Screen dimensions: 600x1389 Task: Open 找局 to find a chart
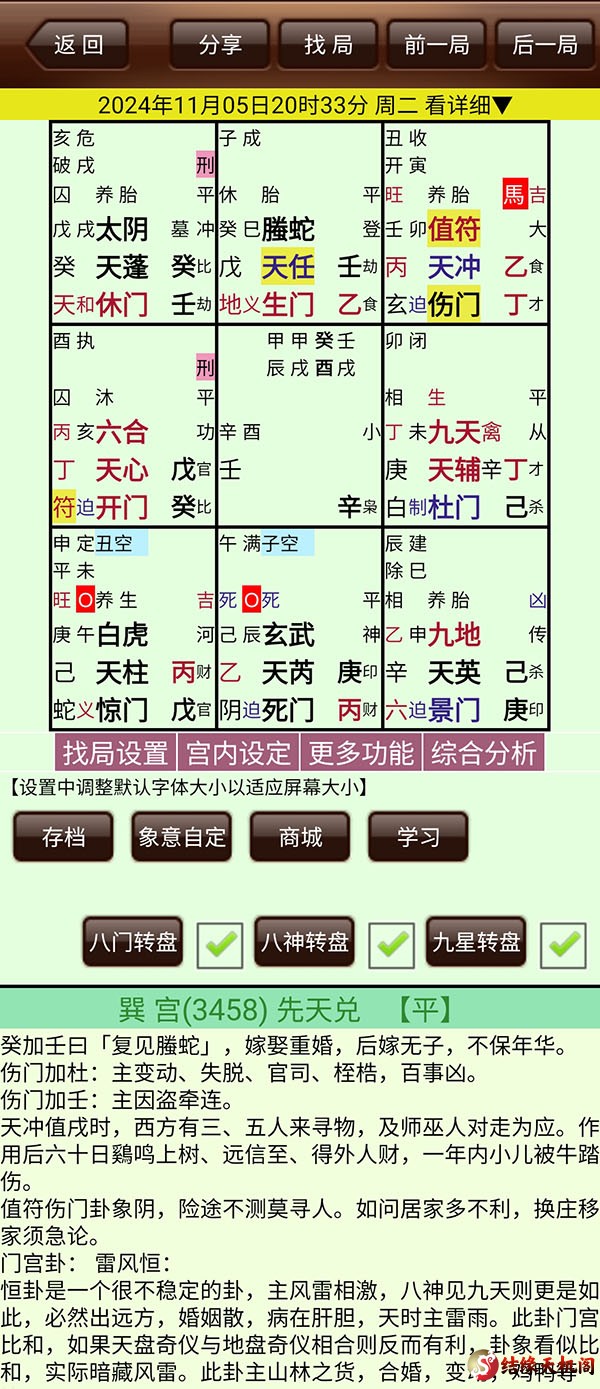coord(328,45)
